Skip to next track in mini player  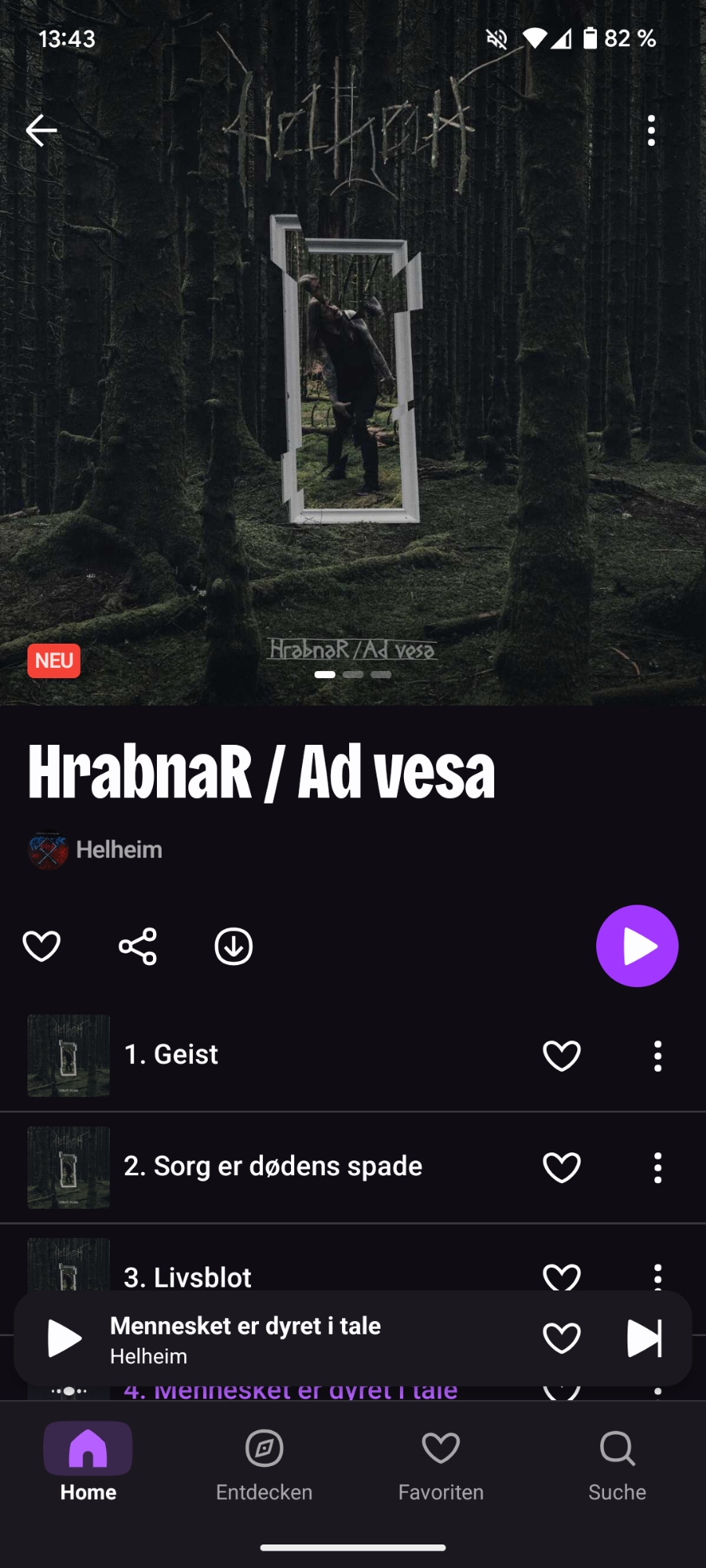(645, 1338)
